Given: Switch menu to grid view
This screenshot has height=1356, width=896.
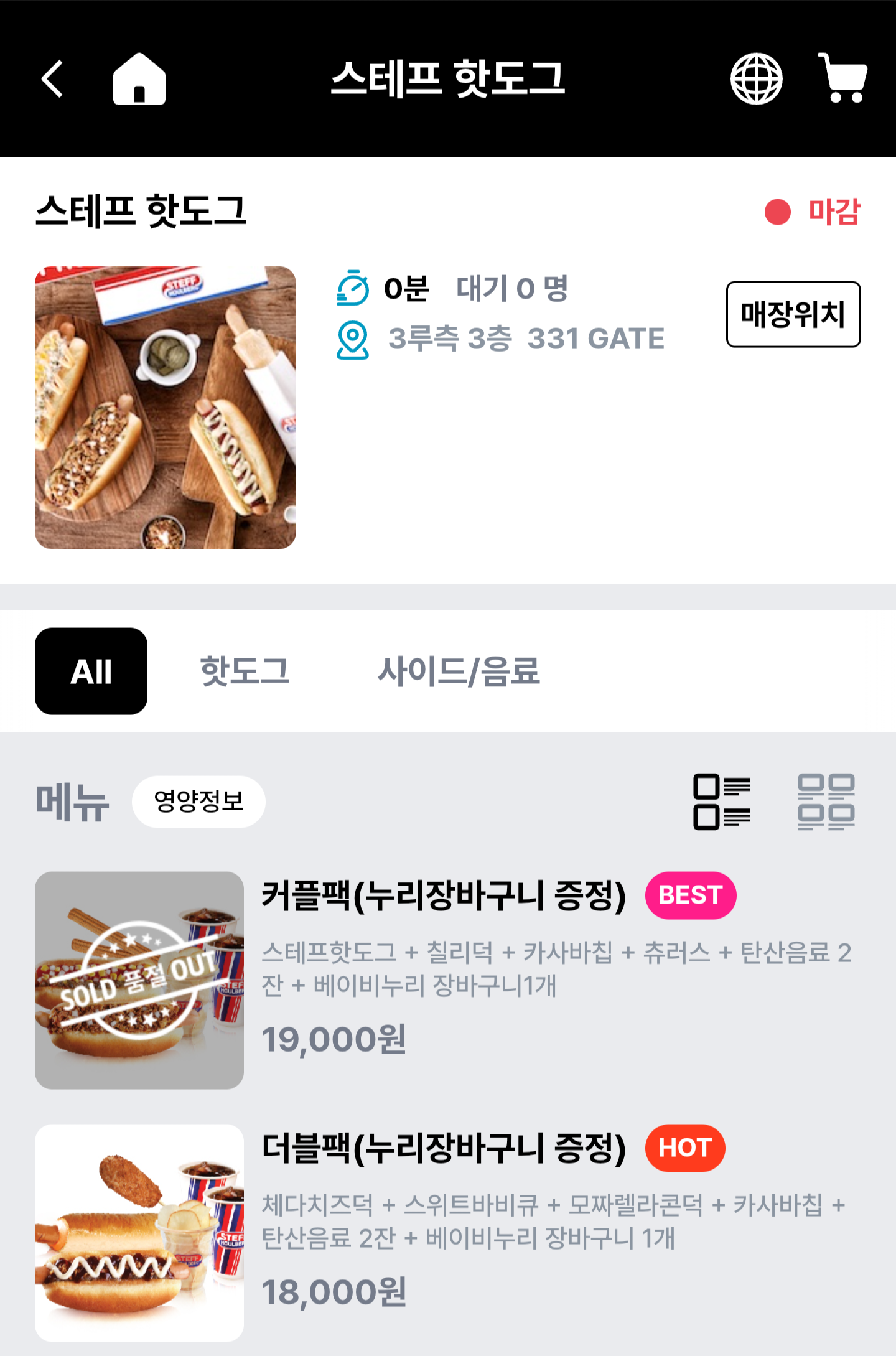Looking at the screenshot, I should pos(826,802).
